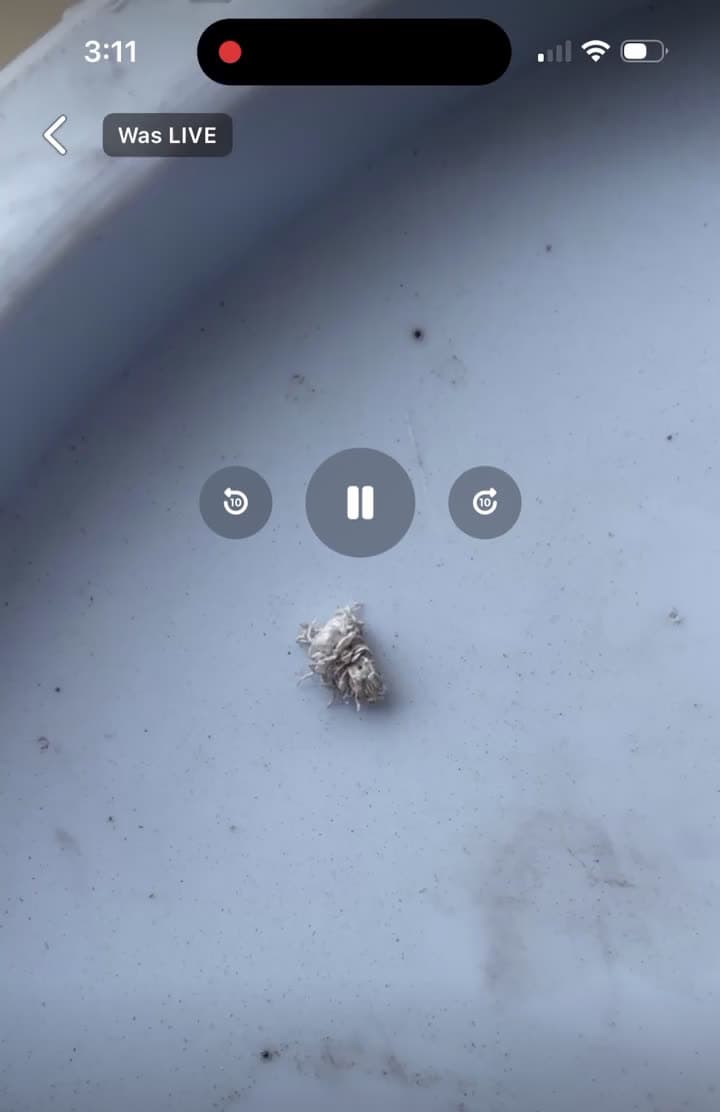
Task: Skip forward 10 seconds
Action: click(x=485, y=502)
